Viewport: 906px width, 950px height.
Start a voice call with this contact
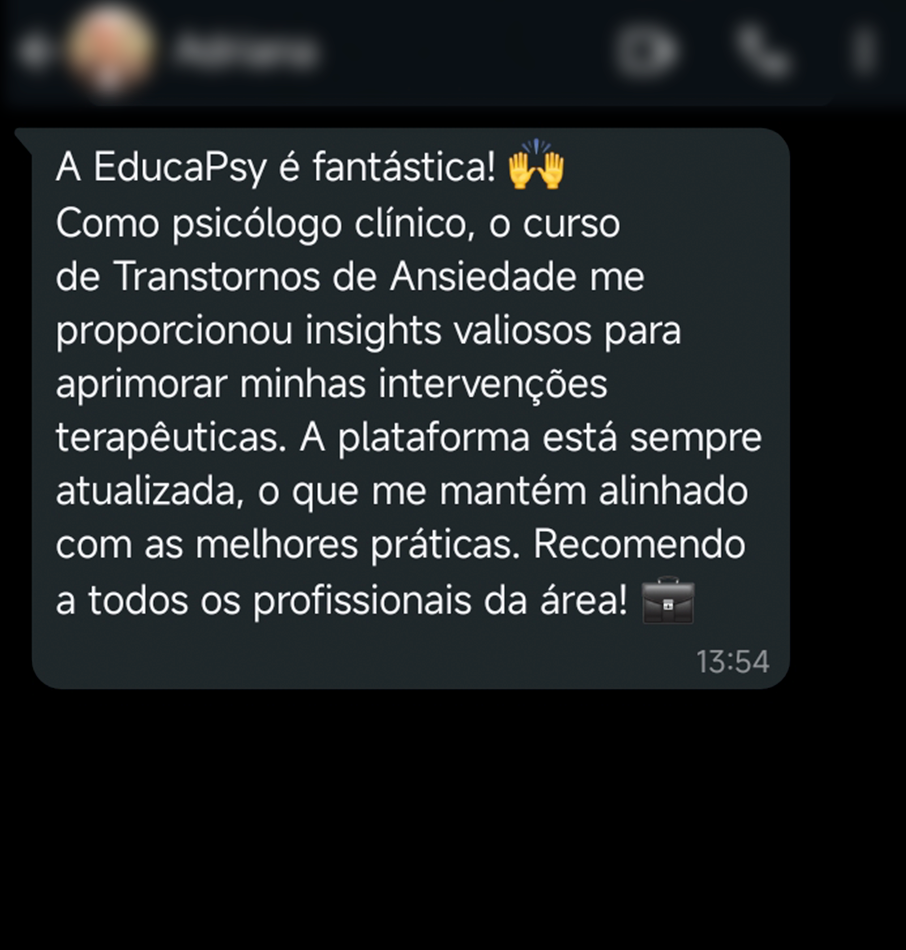762,52
